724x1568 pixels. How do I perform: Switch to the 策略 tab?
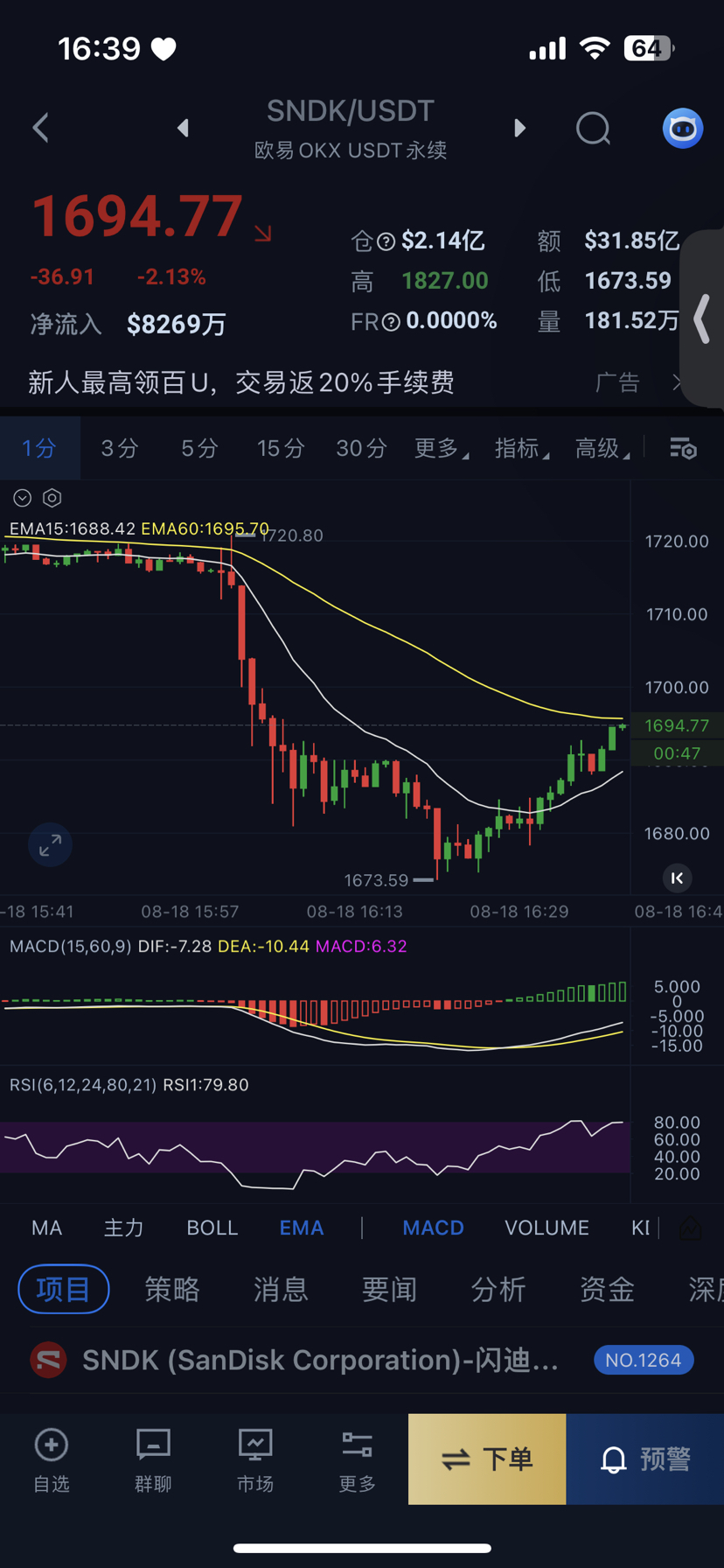[x=172, y=1289]
